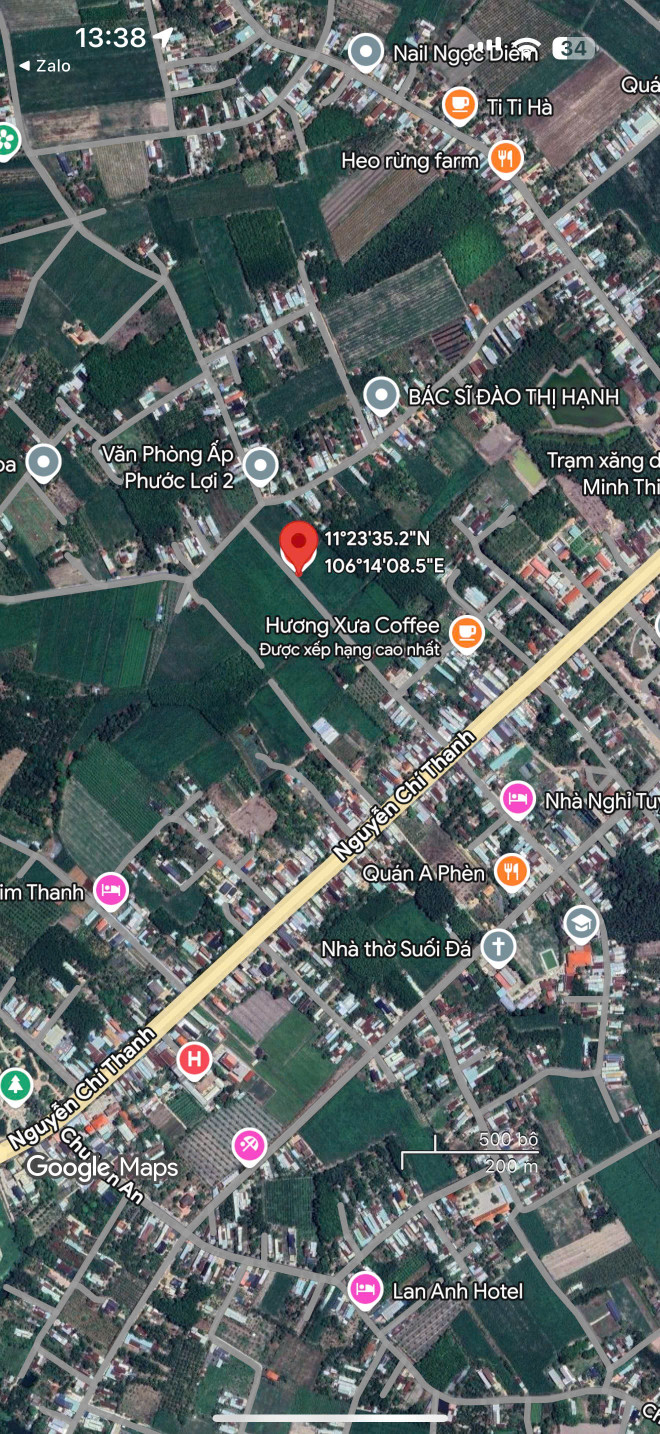Open Hương Xưa Coffee place marker
This screenshot has height=1434, width=660.
(466, 632)
